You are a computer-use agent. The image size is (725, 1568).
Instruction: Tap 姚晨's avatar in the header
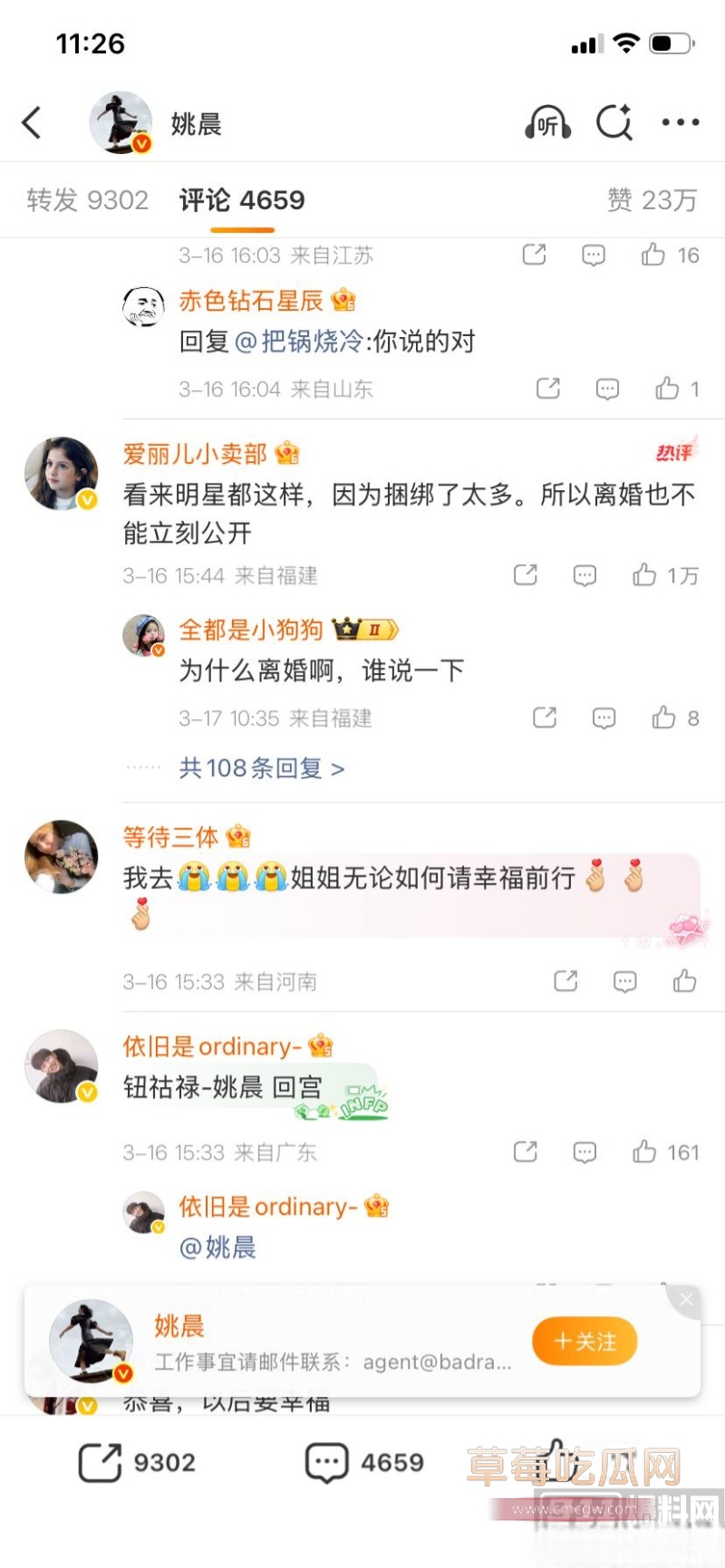click(x=121, y=122)
